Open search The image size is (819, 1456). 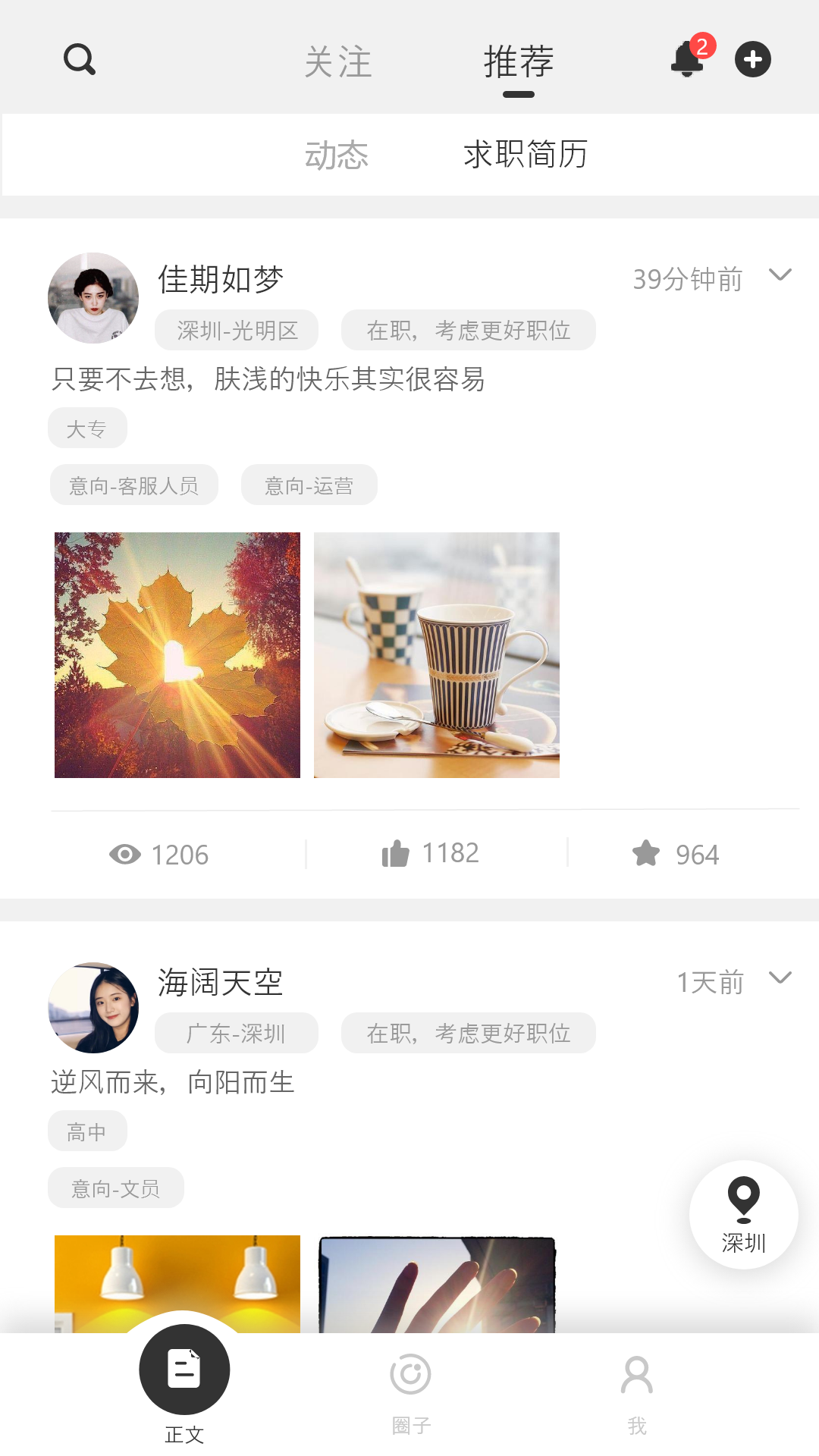(x=80, y=58)
